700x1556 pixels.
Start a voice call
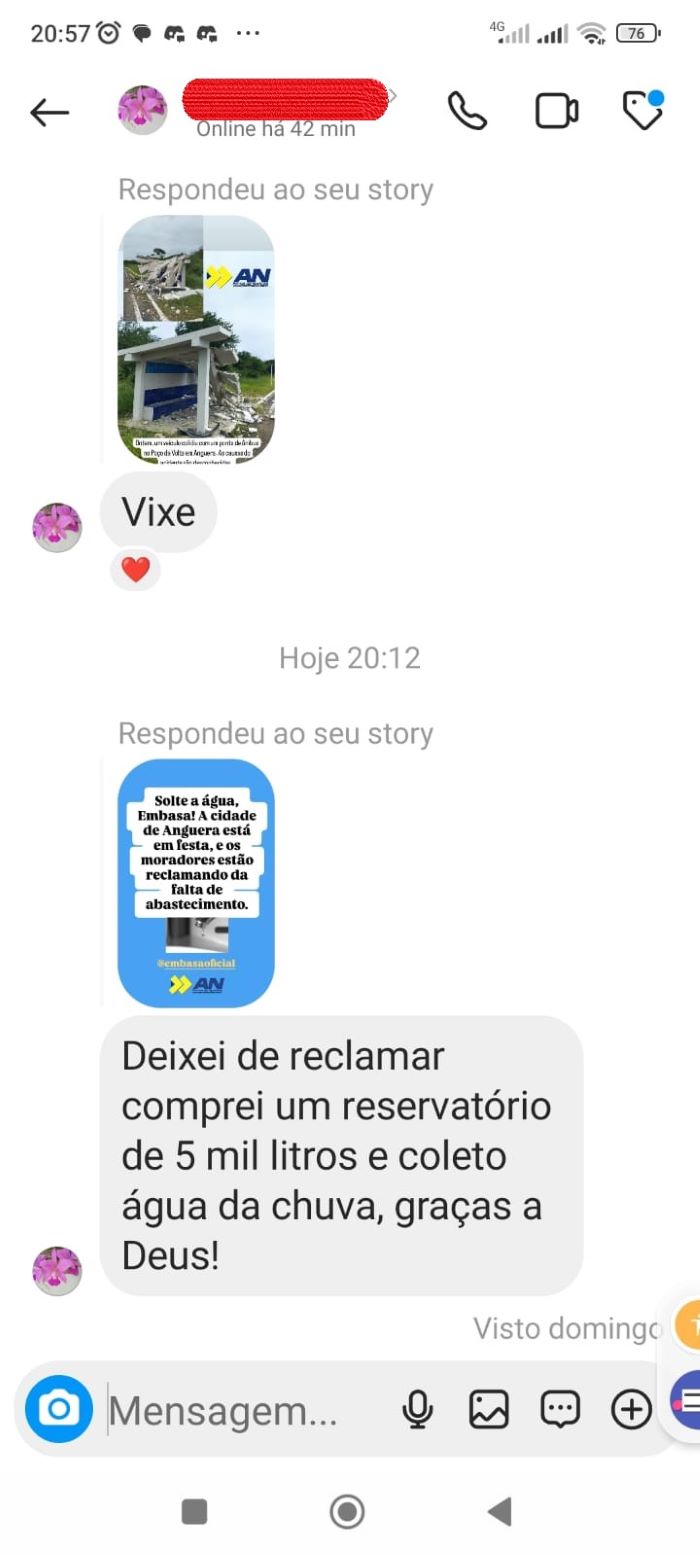pyautogui.click(x=467, y=111)
